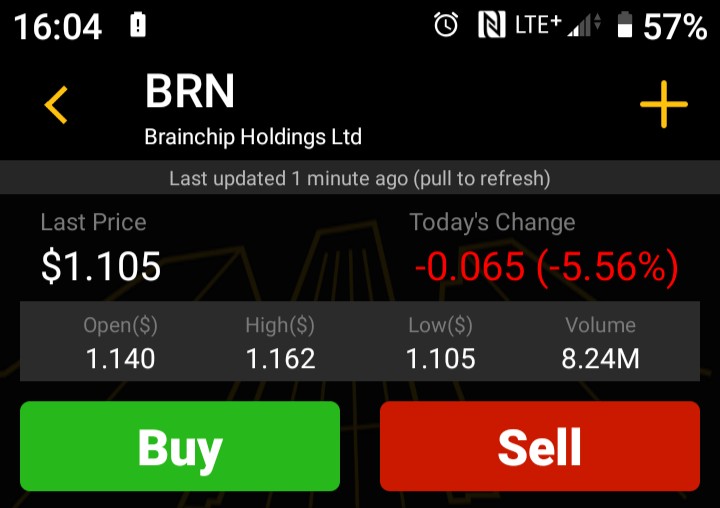This screenshot has height=508, width=720.
Task: Tap the red Sell button
Action: (x=539, y=446)
